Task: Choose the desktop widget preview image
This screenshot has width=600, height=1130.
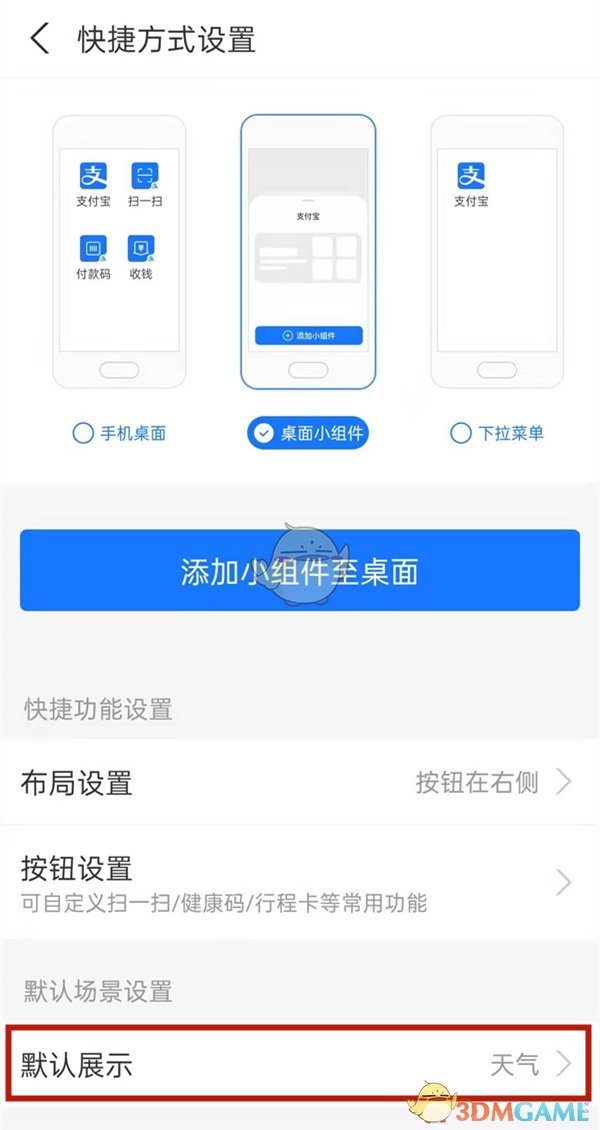Action: [x=308, y=252]
